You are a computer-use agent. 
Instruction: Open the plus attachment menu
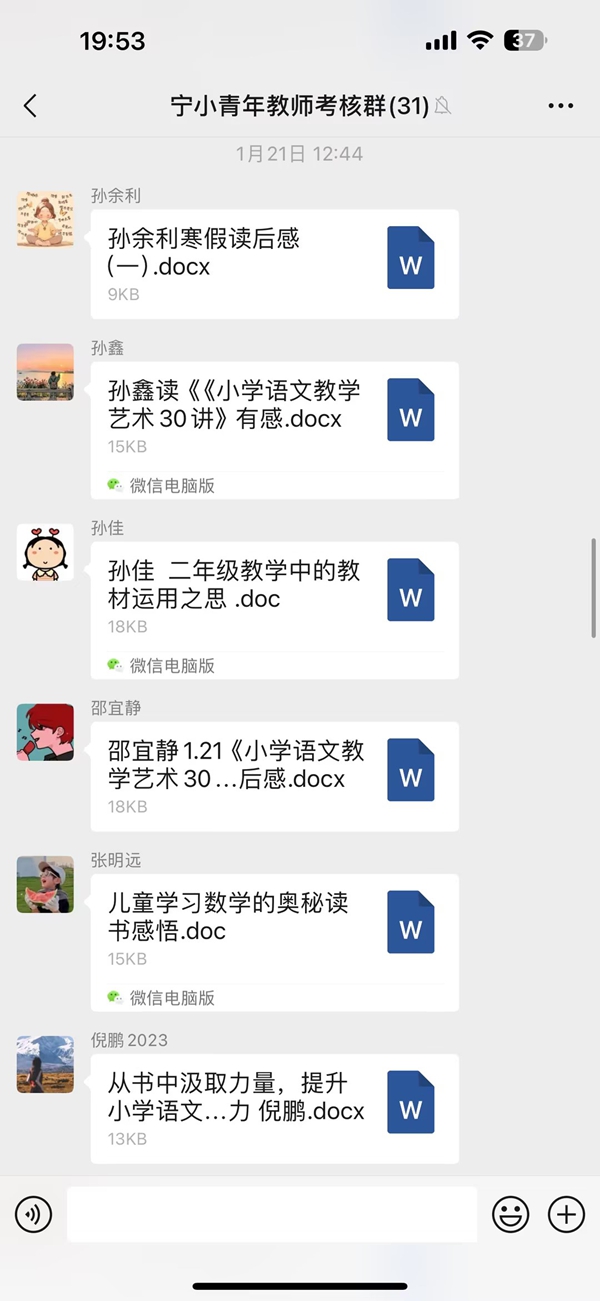tap(566, 1214)
